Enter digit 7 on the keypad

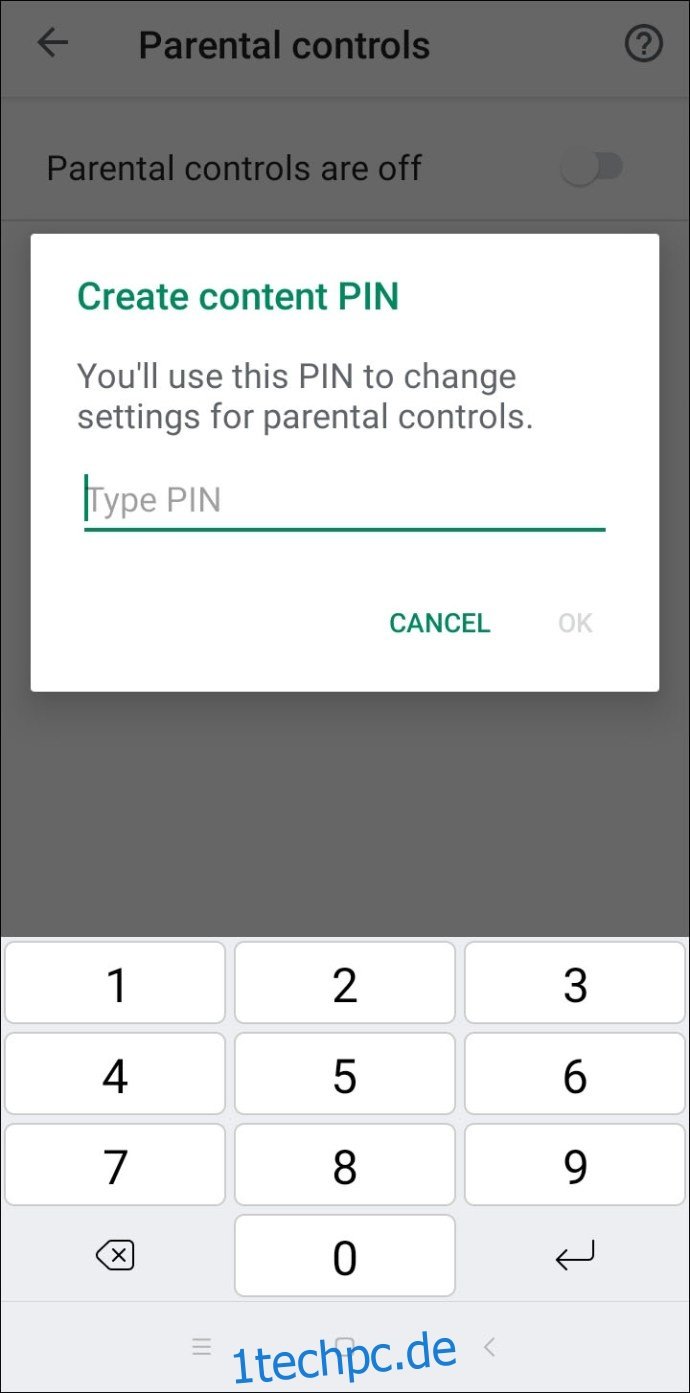tap(115, 1165)
